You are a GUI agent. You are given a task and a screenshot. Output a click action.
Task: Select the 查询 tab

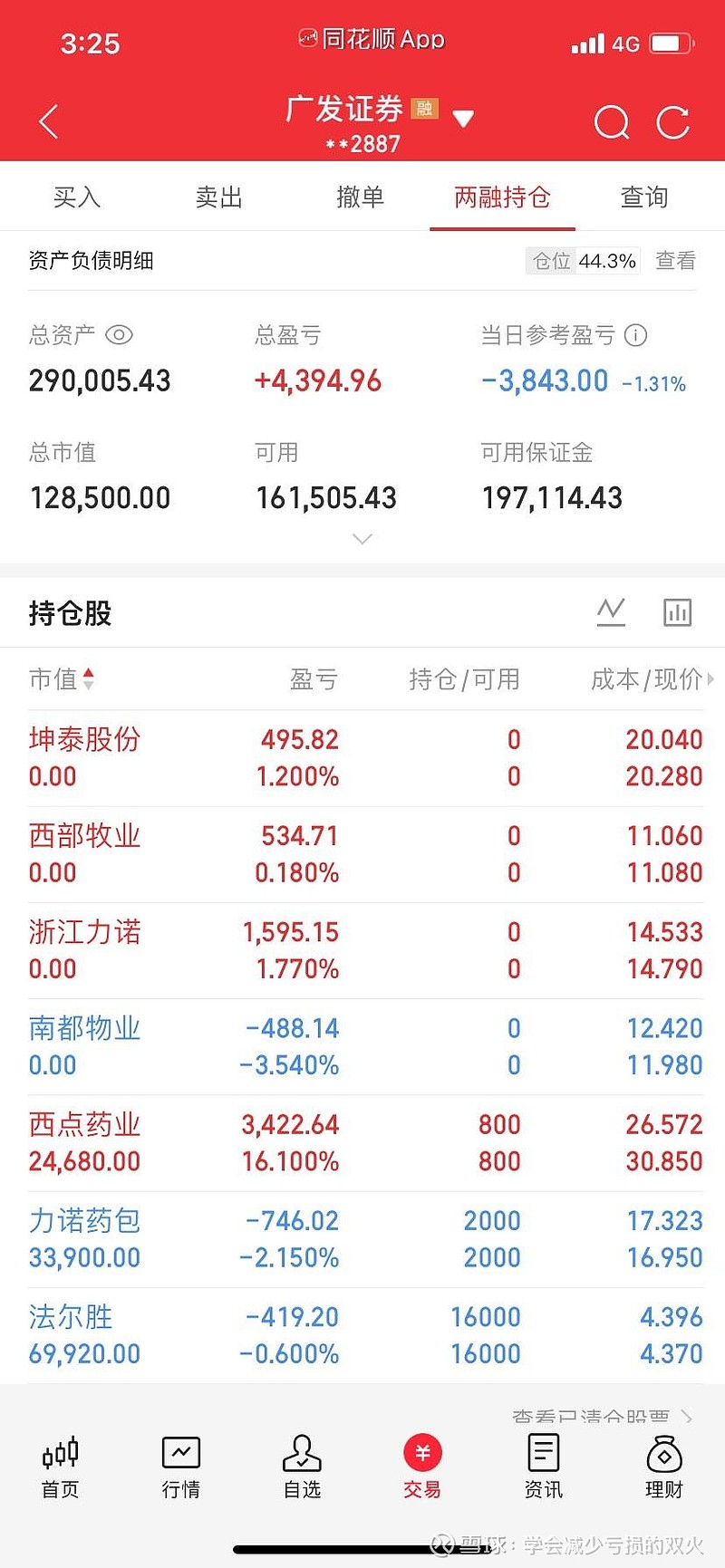click(x=643, y=197)
